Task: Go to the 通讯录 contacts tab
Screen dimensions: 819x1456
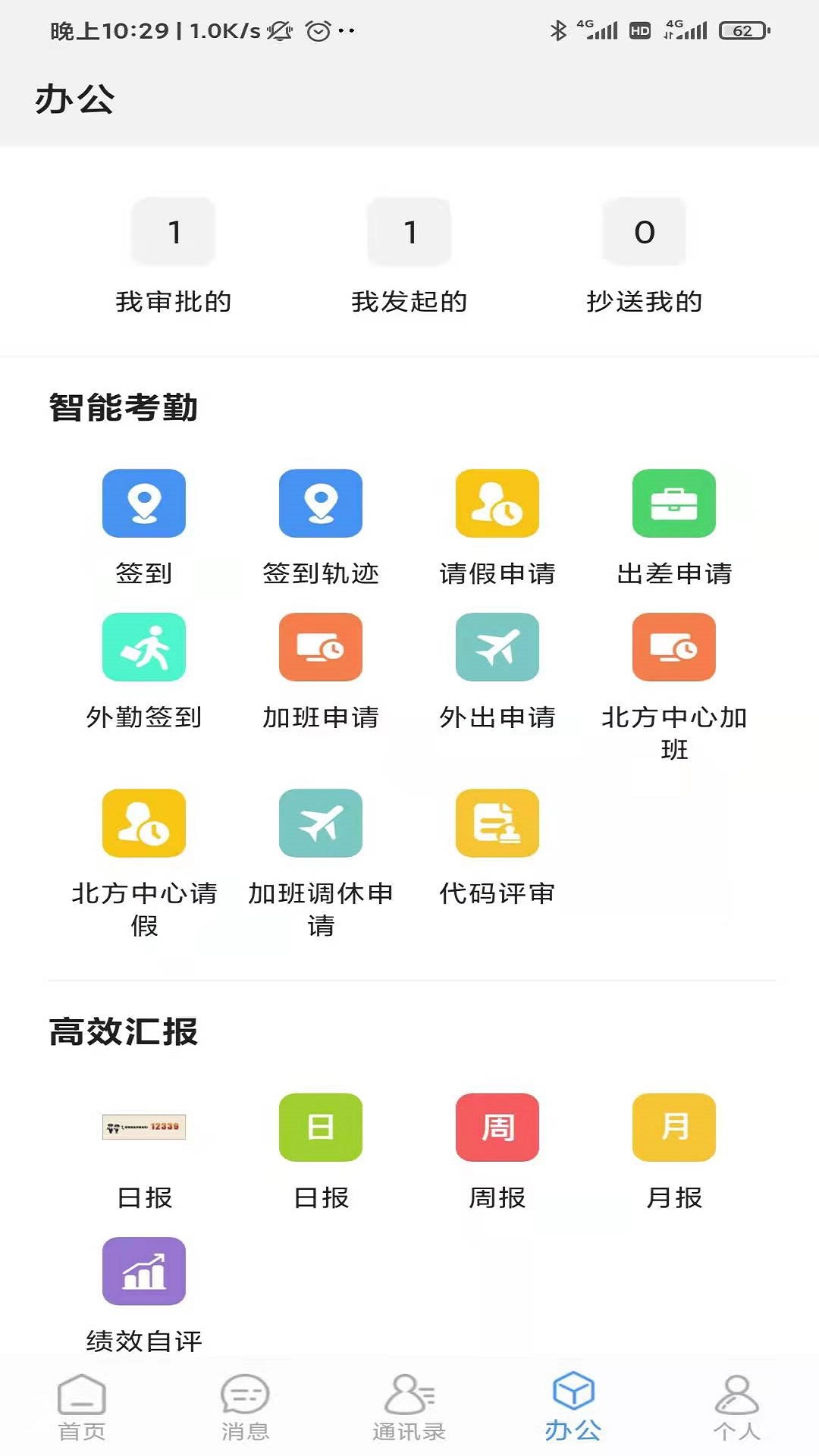Action: click(409, 1407)
